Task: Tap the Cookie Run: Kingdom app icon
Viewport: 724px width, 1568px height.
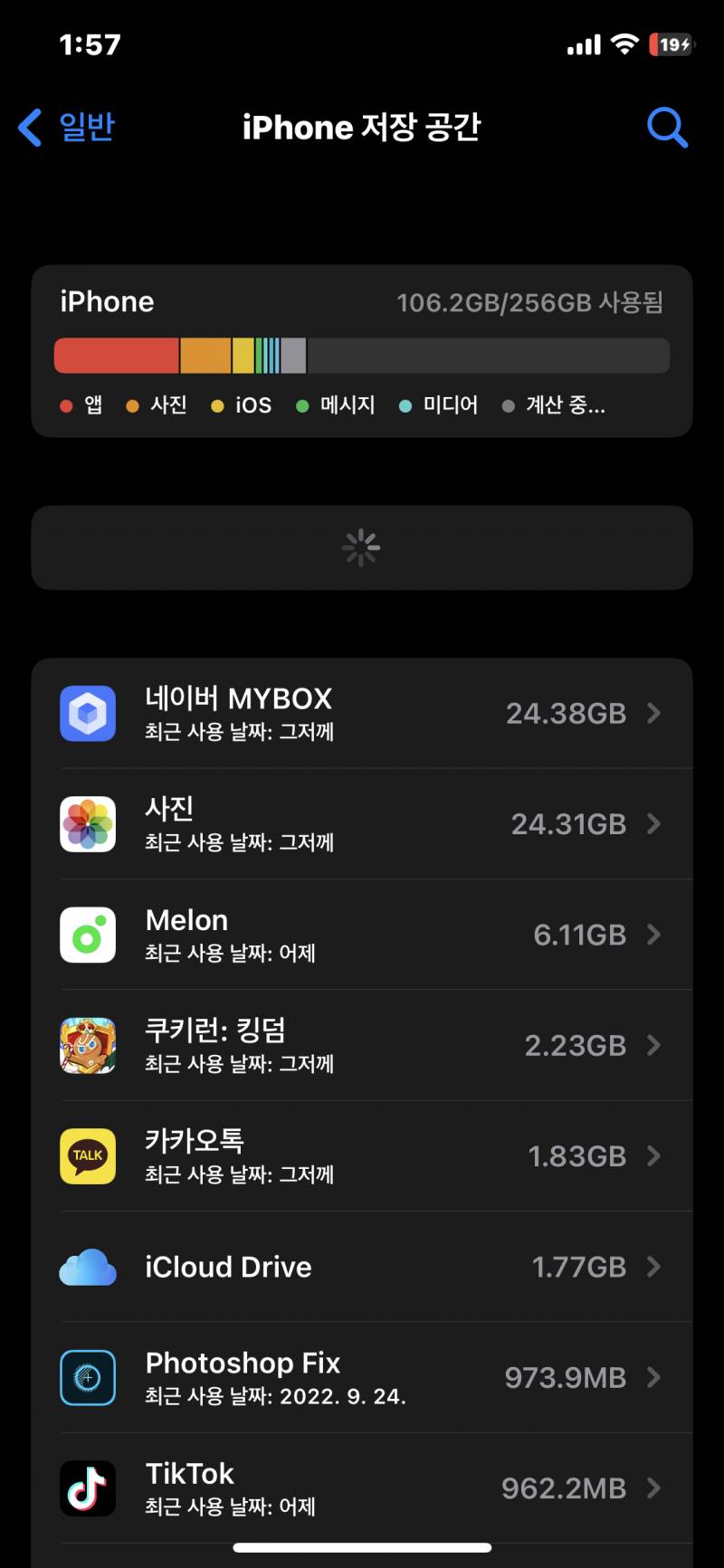Action: [x=87, y=1045]
